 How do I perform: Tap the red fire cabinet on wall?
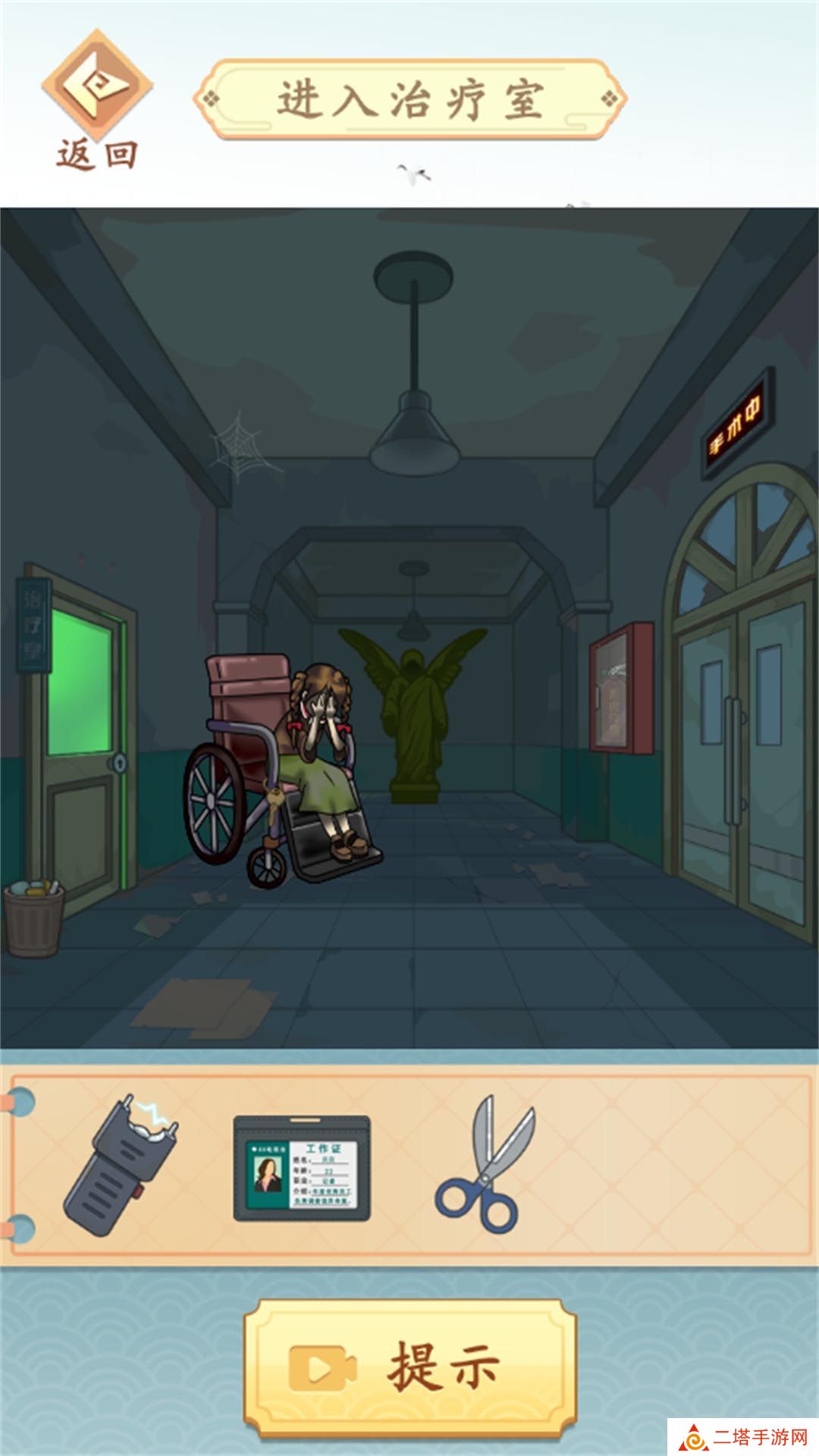[620, 689]
